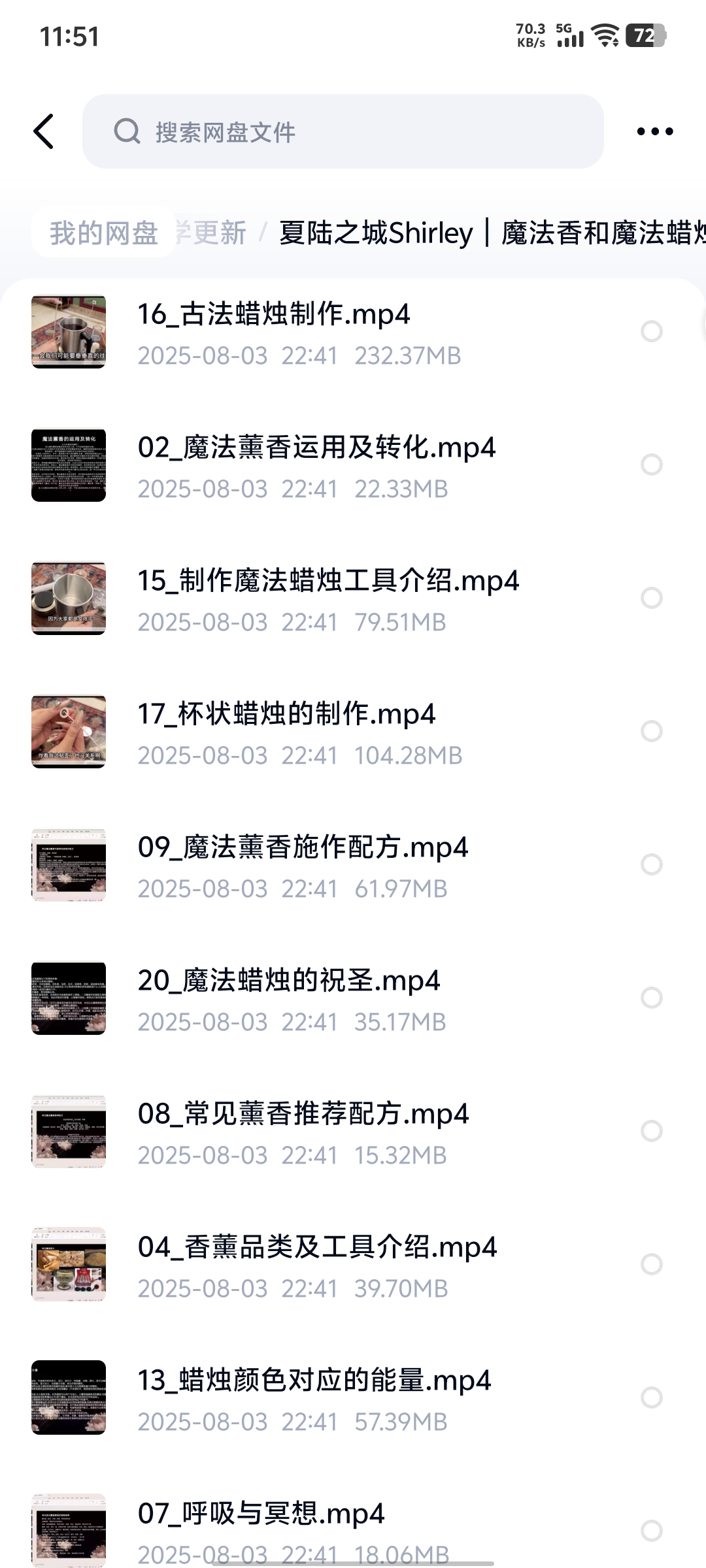Open 09_魔法薰香施作配方.mp4

click(303, 848)
